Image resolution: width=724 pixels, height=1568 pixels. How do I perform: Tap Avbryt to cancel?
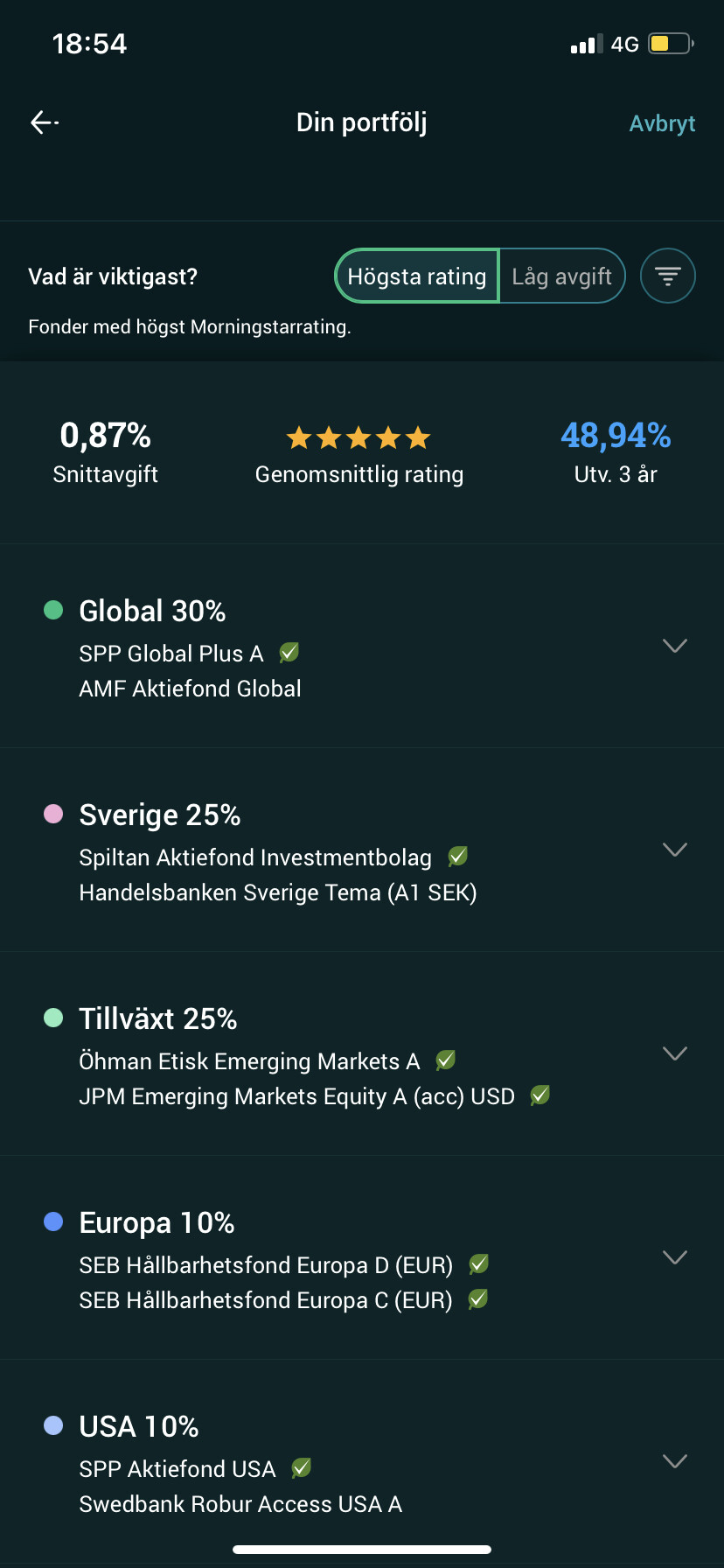click(x=662, y=123)
